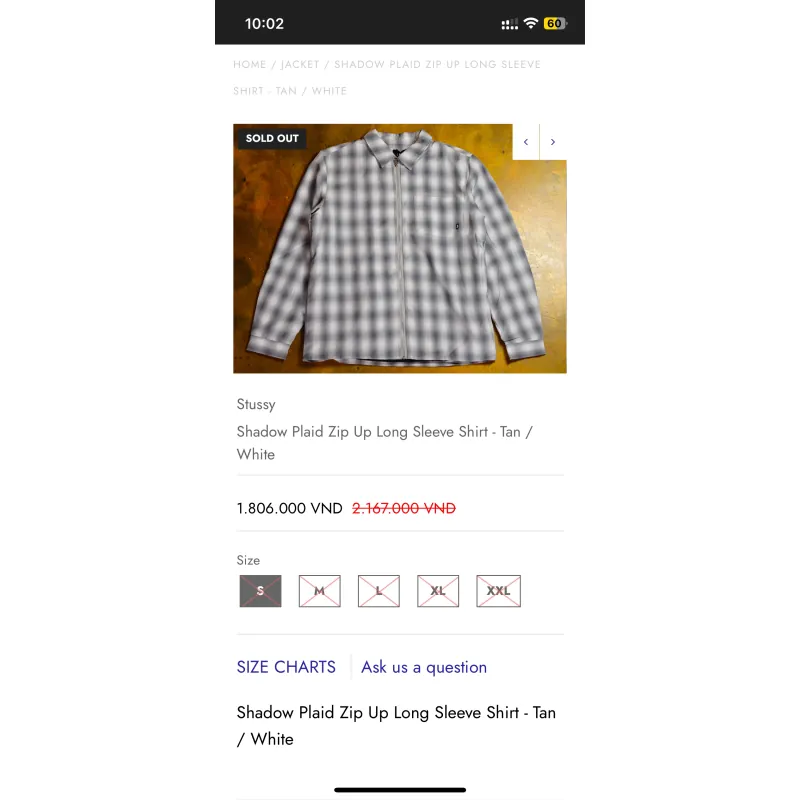Show the previous product image
The image size is (800, 800).
click(x=526, y=142)
